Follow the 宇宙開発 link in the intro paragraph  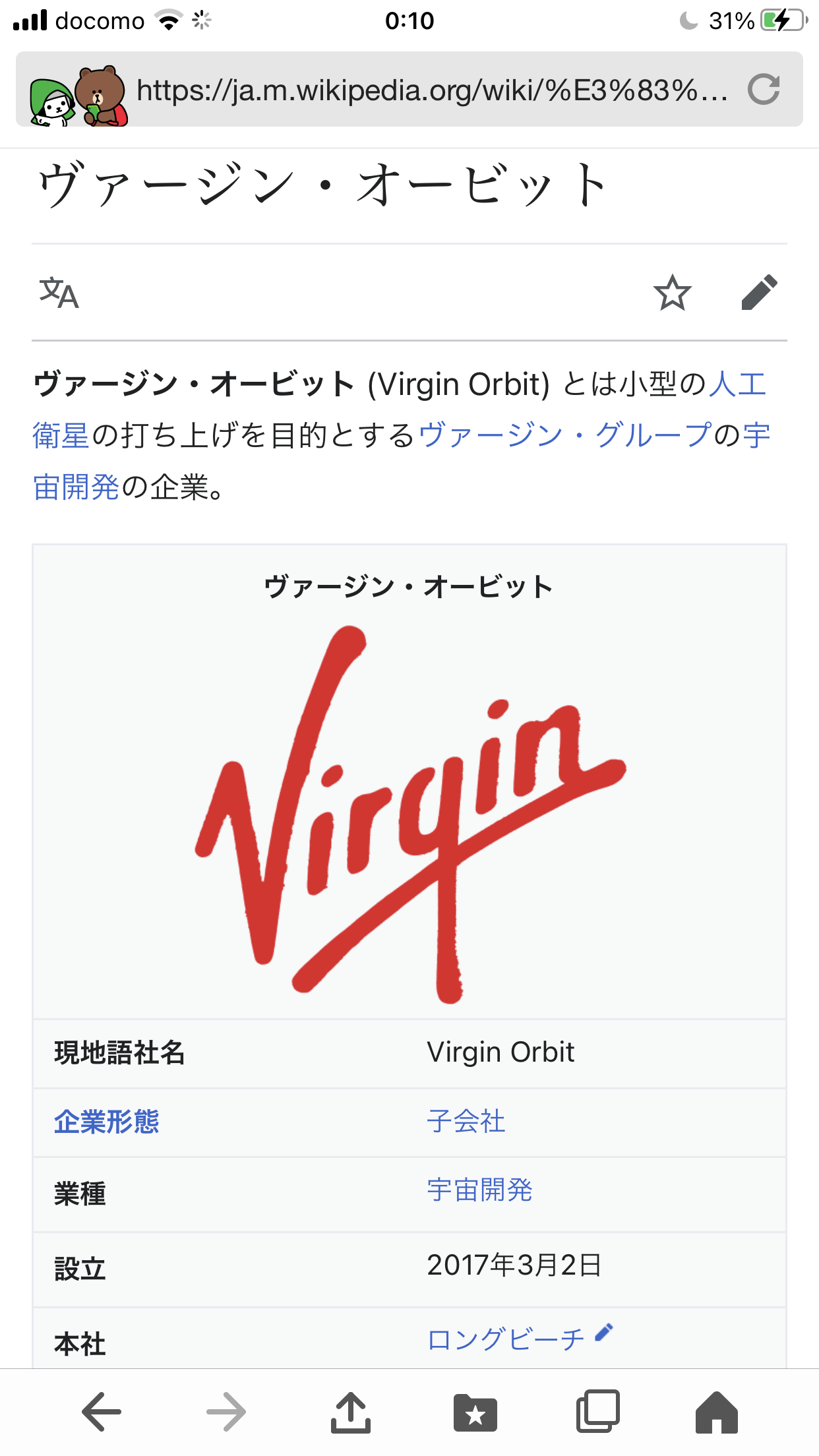(76, 487)
